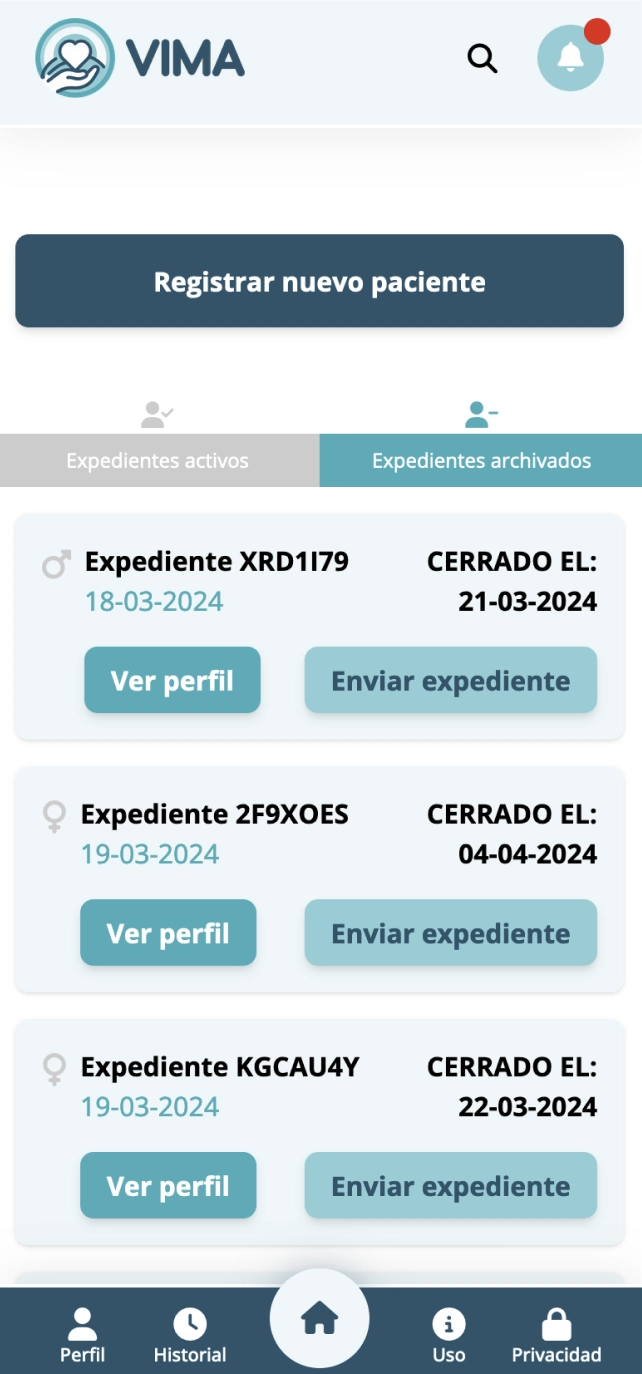The width and height of the screenshot is (642, 1374).
Task: Open the search magnifier icon
Action: click(482, 58)
